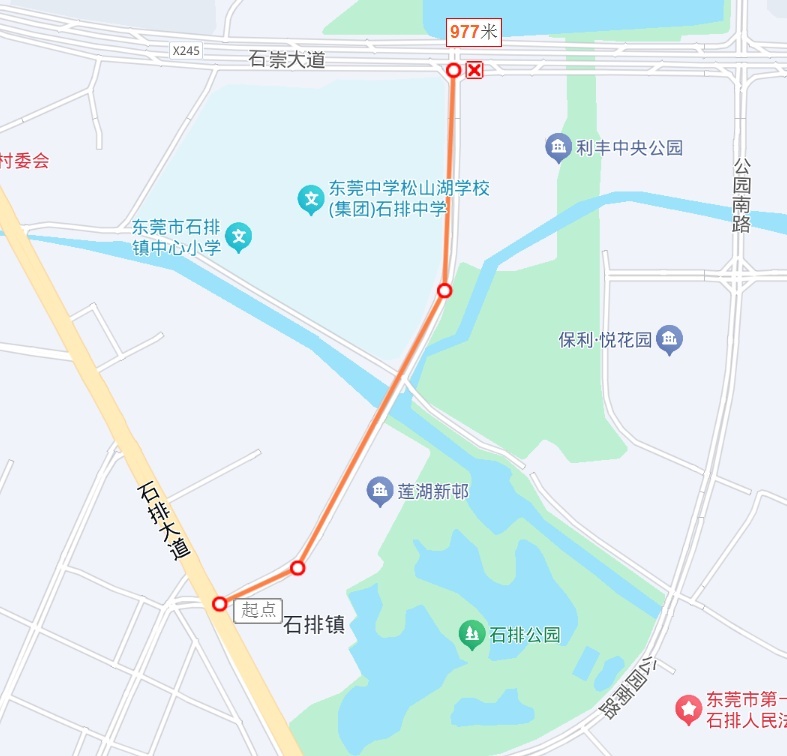Tap the 起点 starting measurement point
Screen dimensions: 787x756
pyautogui.click(x=220, y=603)
